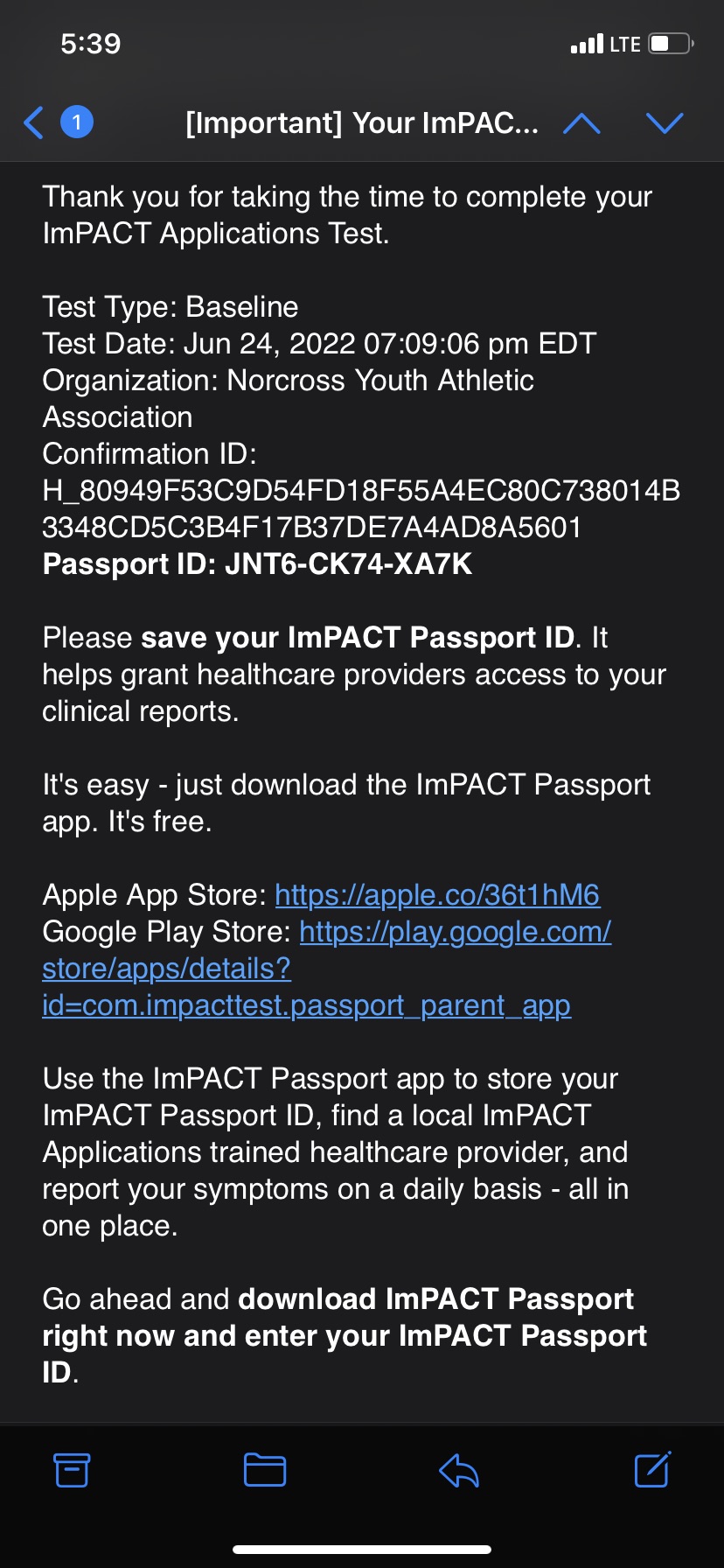This screenshot has width=724, height=1568.
Task: Compose a new email
Action: click(652, 1469)
